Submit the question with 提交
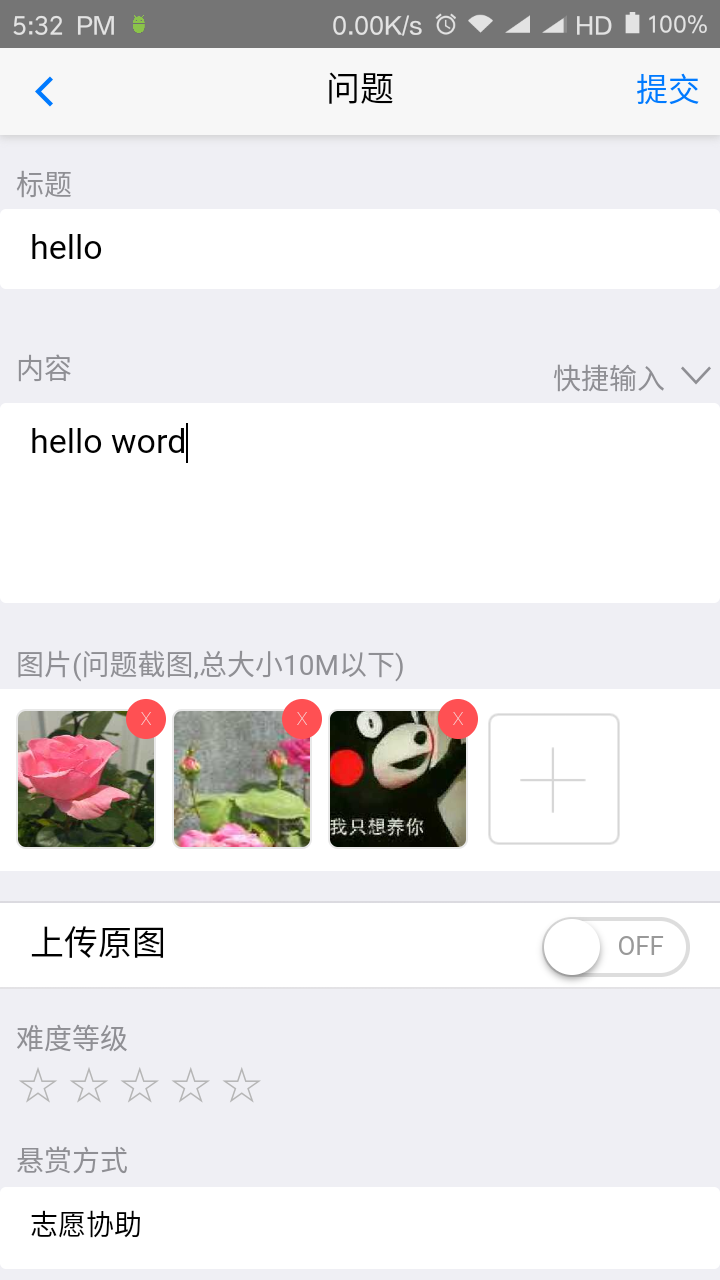The width and height of the screenshot is (720, 1280). [667, 90]
